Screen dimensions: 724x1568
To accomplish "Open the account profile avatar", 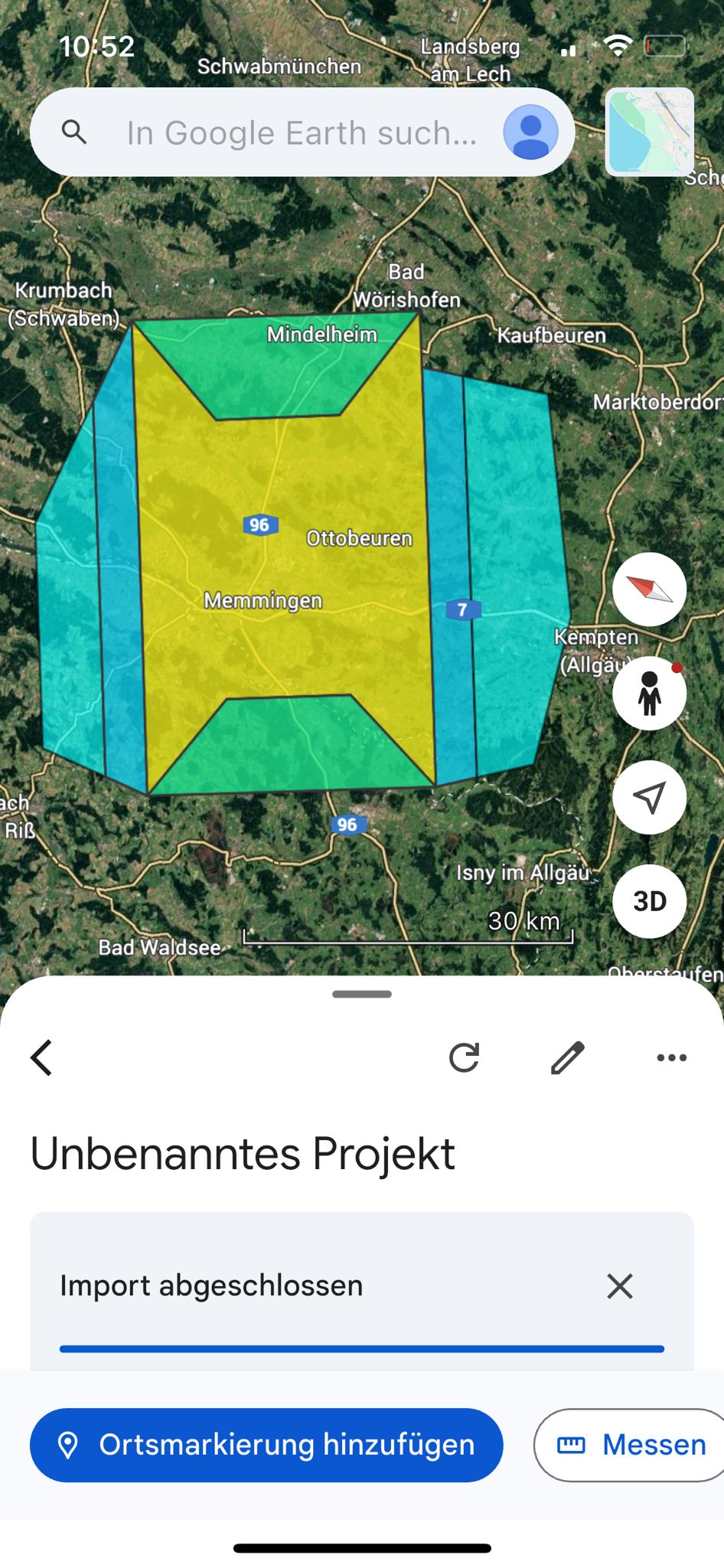I will 530,132.
